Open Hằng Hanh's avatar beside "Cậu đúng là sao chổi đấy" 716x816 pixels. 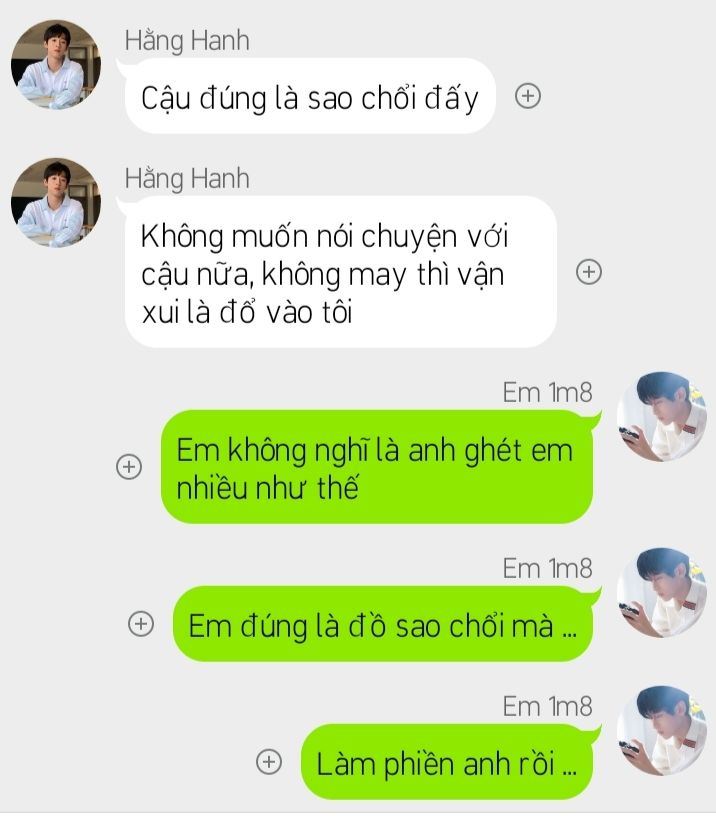point(56,65)
